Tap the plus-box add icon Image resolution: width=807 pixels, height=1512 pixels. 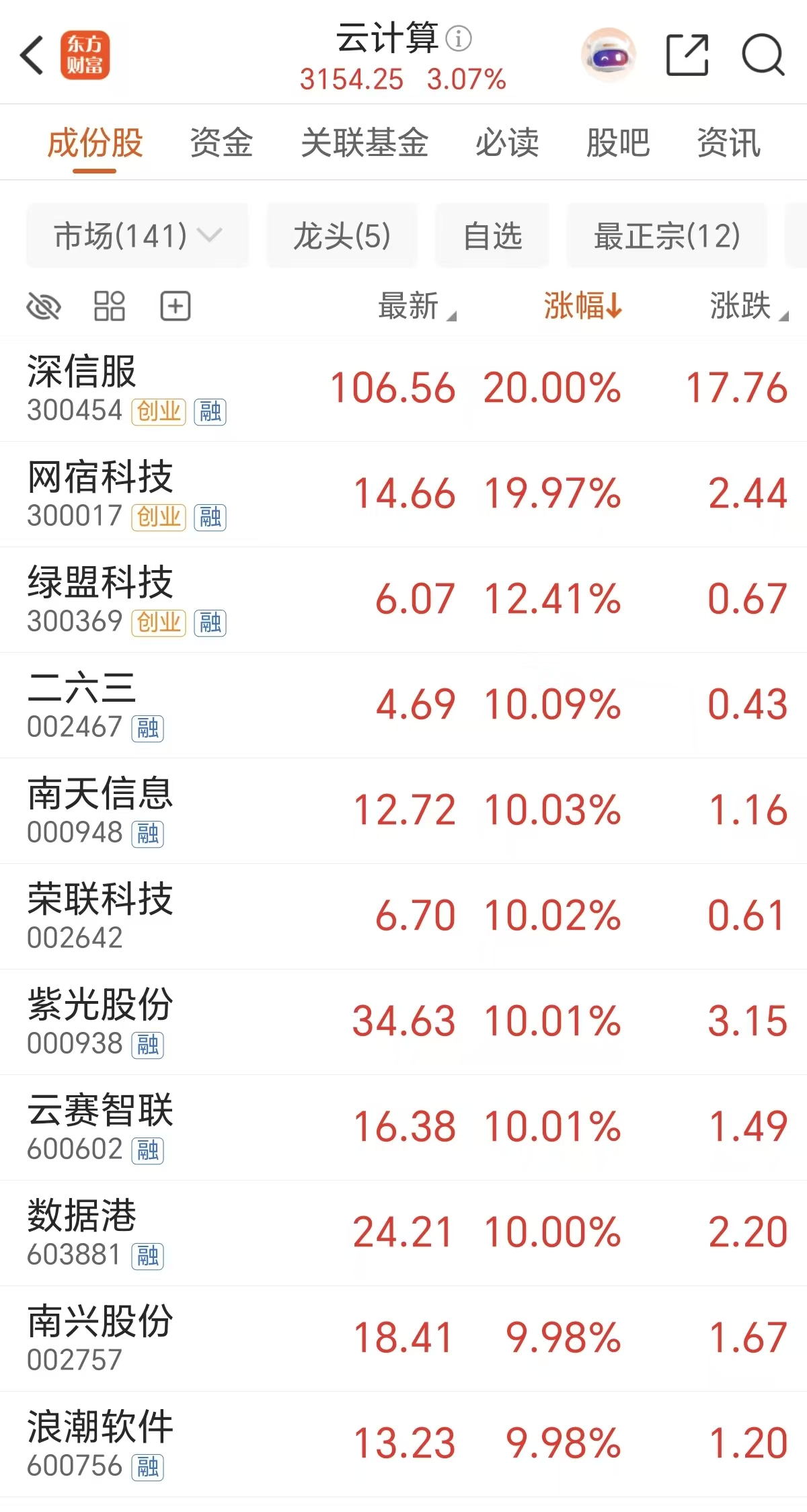[x=175, y=307]
